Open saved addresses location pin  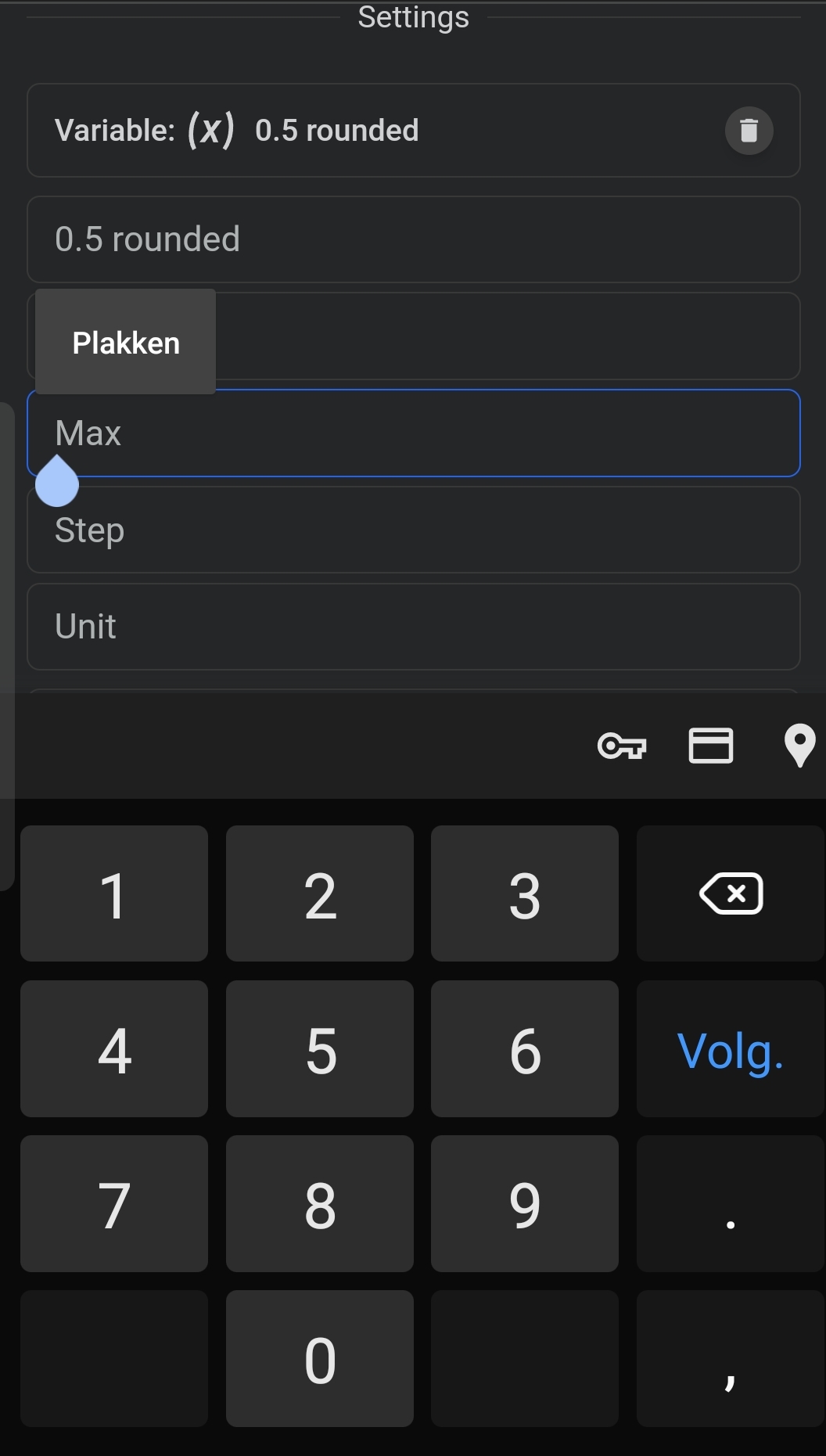(x=799, y=746)
